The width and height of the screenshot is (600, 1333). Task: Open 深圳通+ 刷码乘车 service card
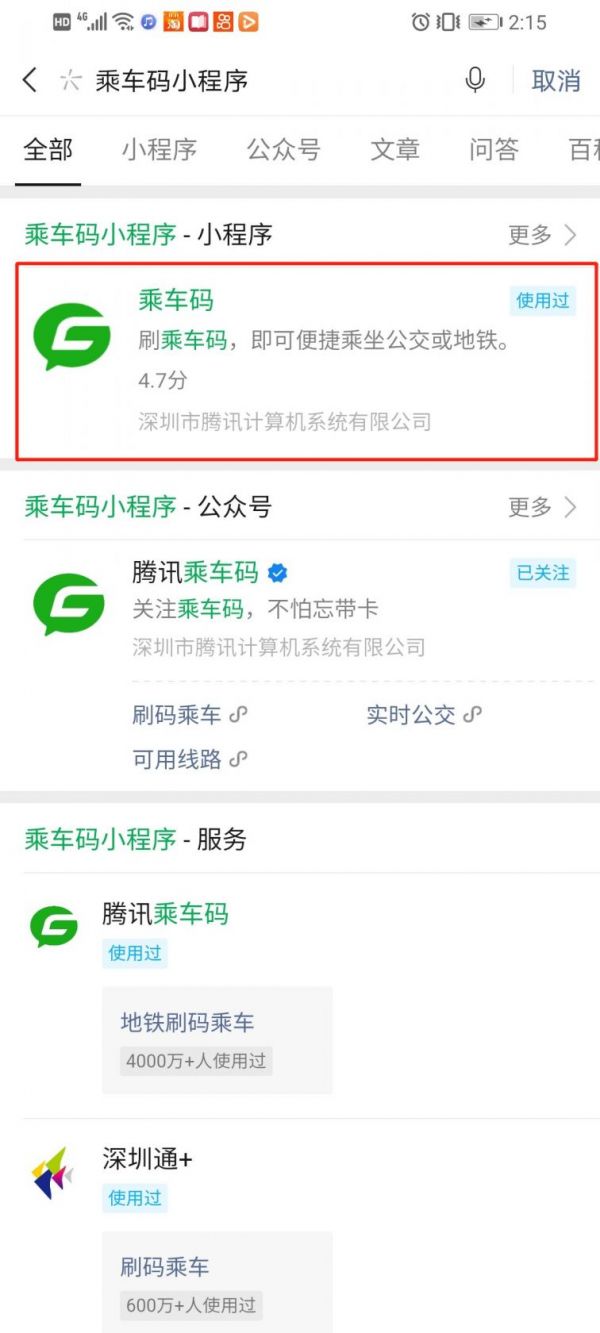(x=217, y=1282)
